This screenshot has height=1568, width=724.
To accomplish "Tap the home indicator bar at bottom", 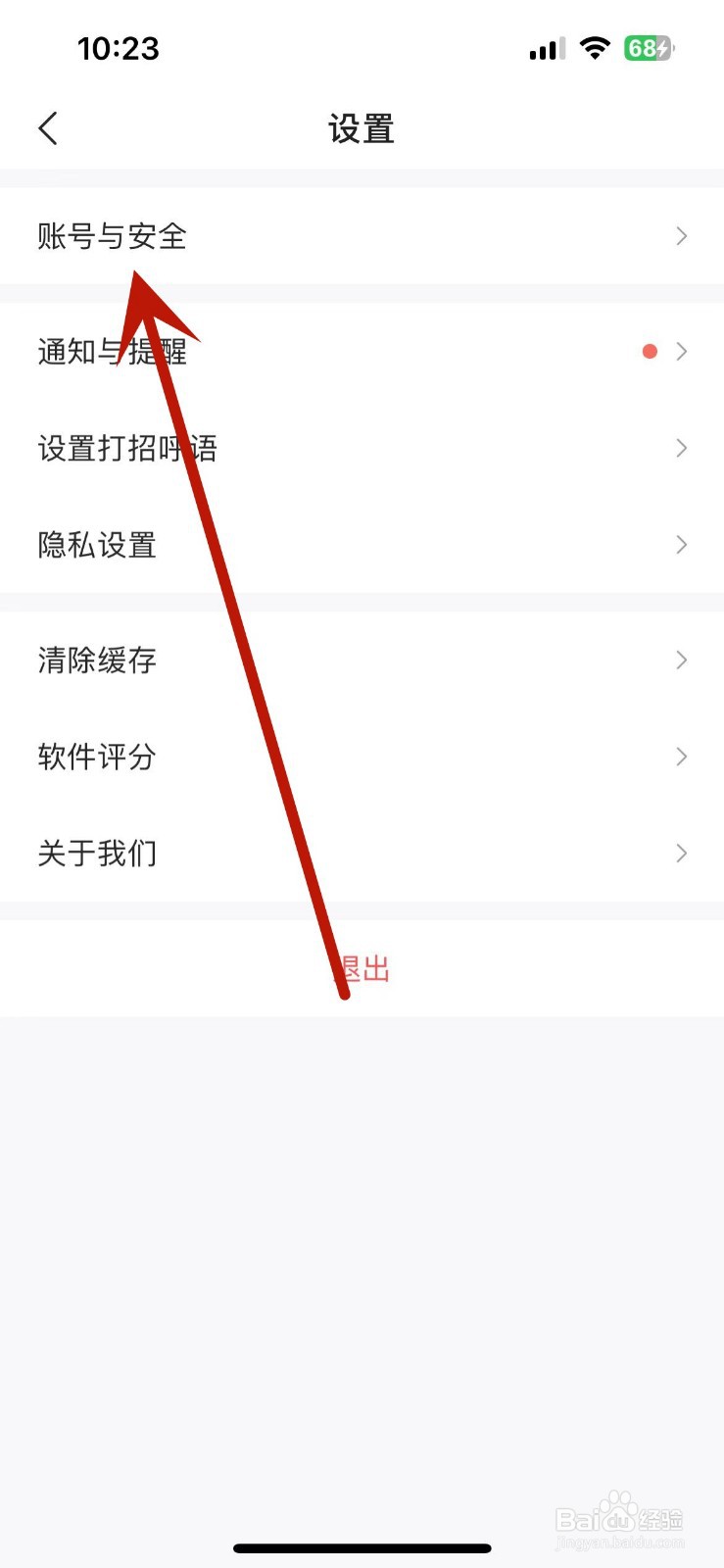I will click(362, 1547).
